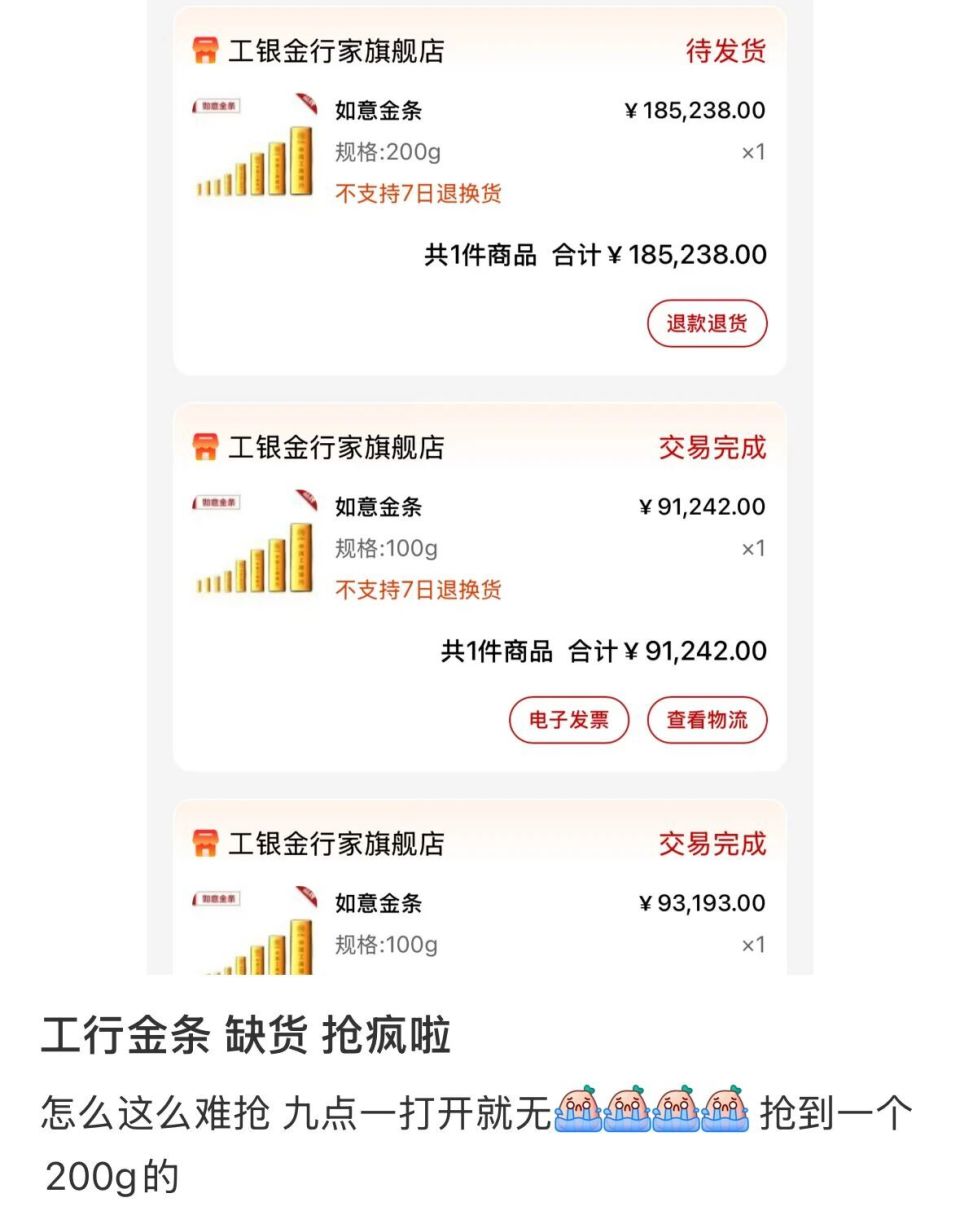The image size is (960, 1224).
Task: Tap the 如意金条 brand badge on first product image
Action: click(x=216, y=104)
